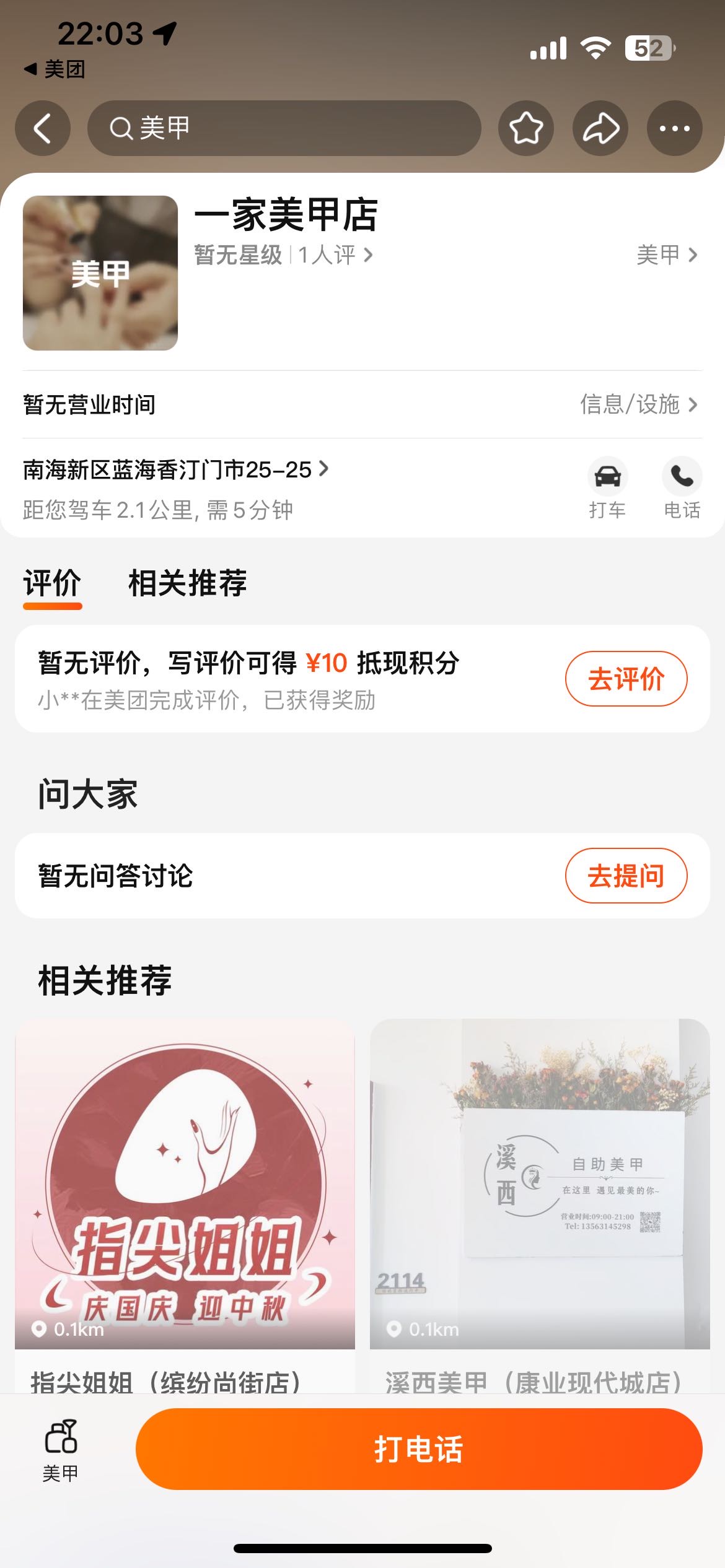View the shop's 1人评 reviews
Screen dimensions: 725x1568
[335, 255]
